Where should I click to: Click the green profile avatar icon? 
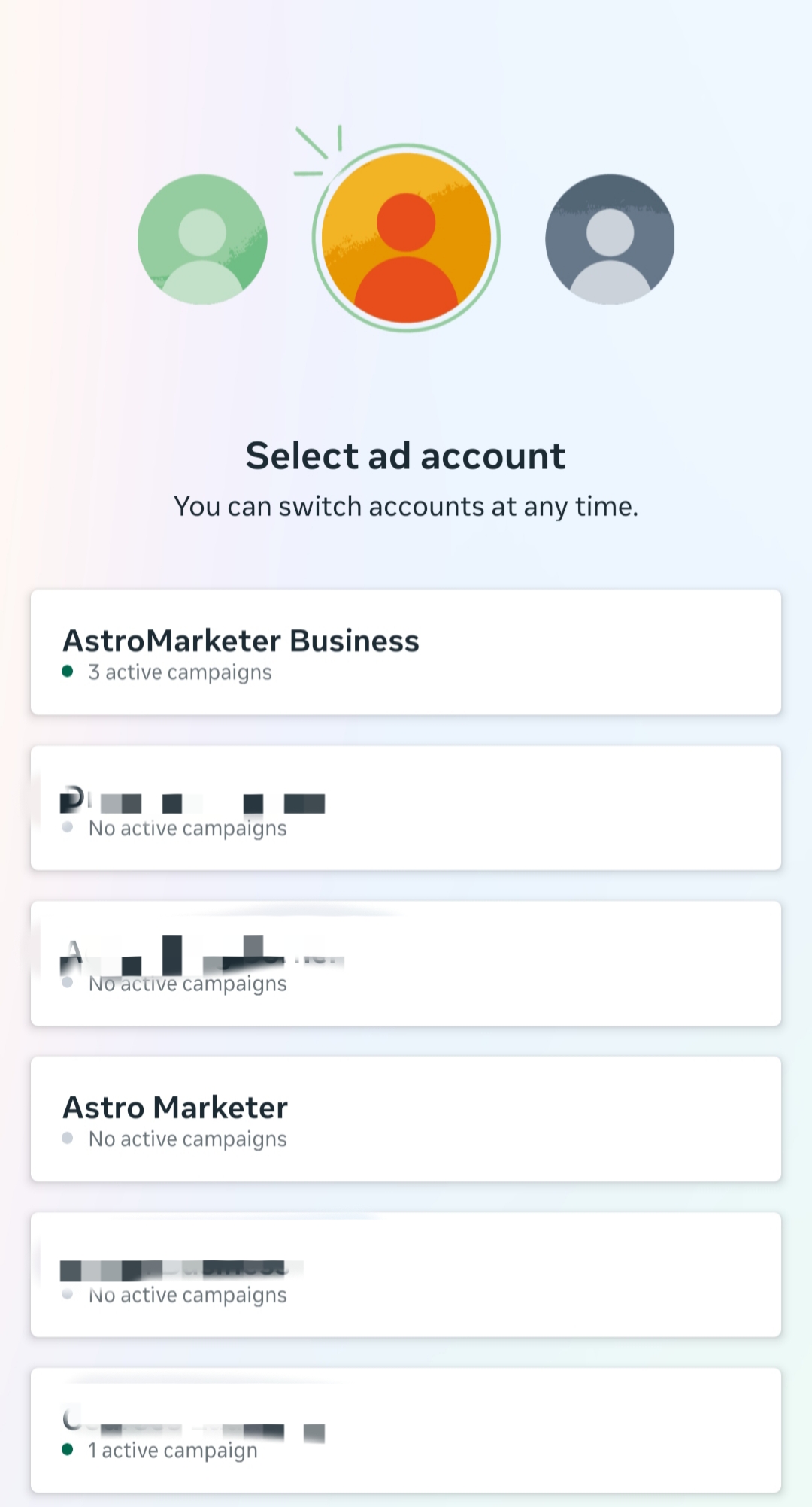pos(202,238)
